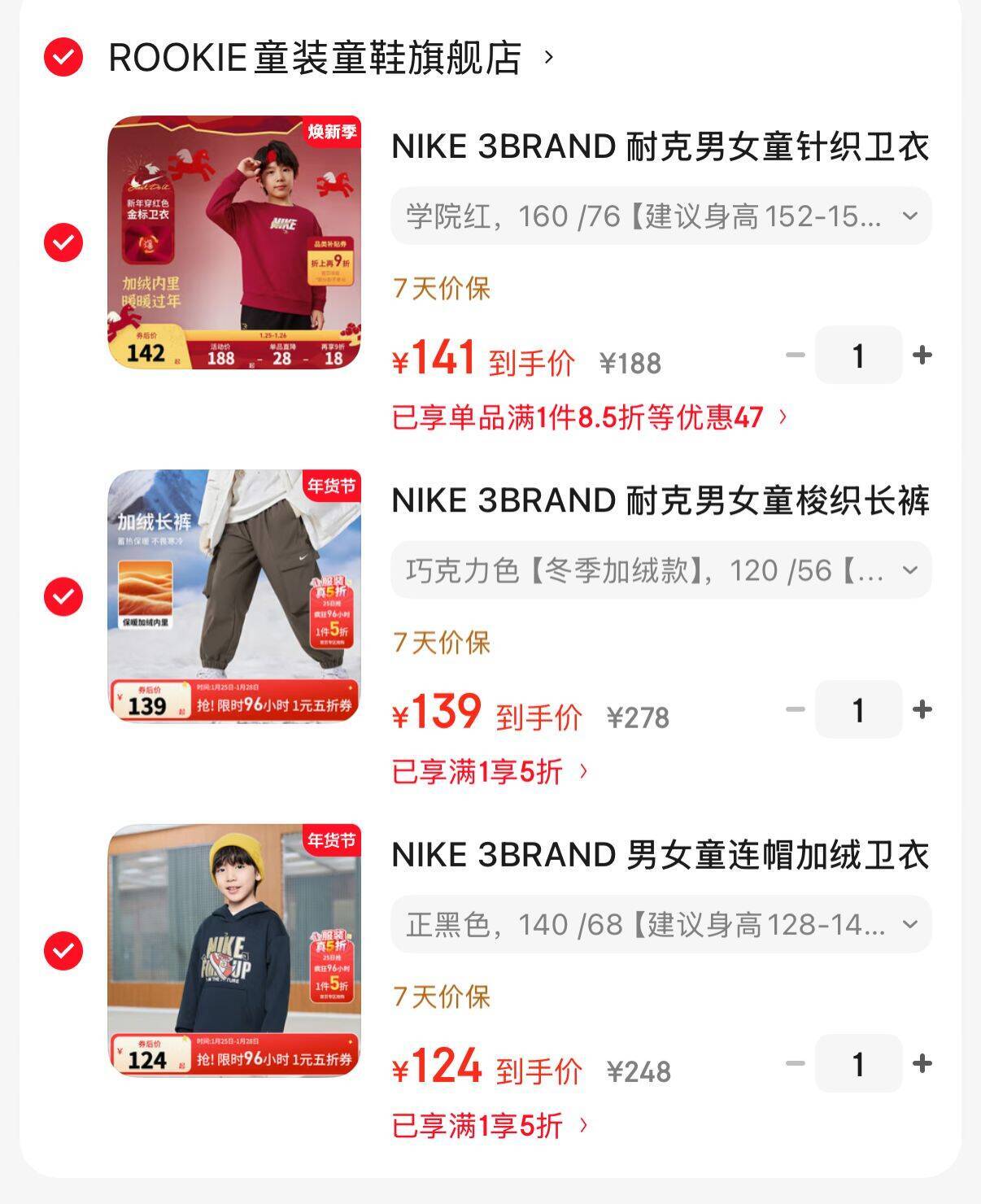981x1204 pixels.
Task: Add one more 梭织长裤
Action: tap(922, 709)
